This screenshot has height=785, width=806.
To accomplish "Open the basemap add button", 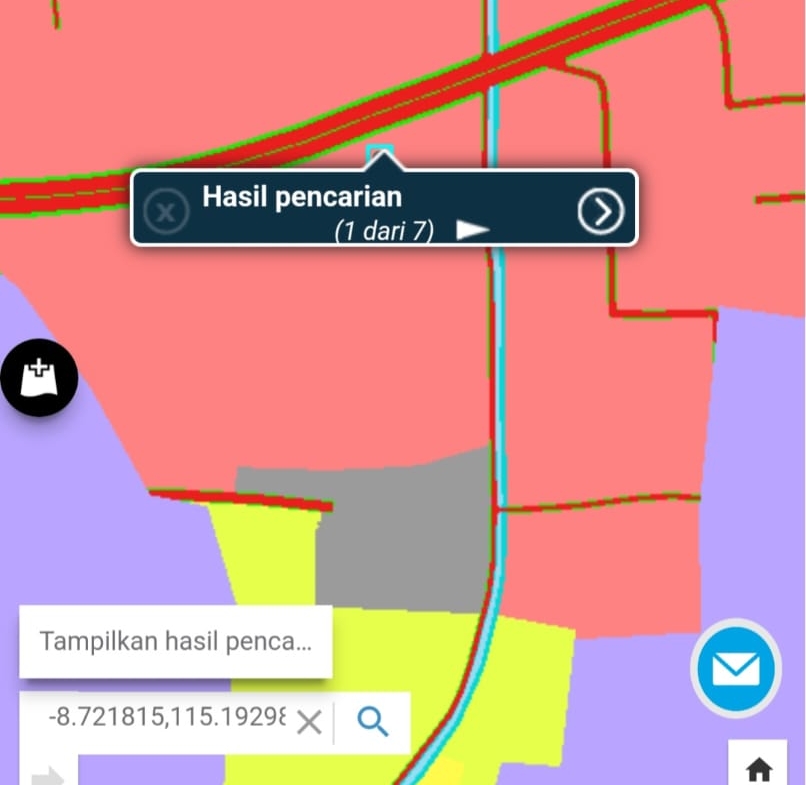I will (x=38, y=377).
